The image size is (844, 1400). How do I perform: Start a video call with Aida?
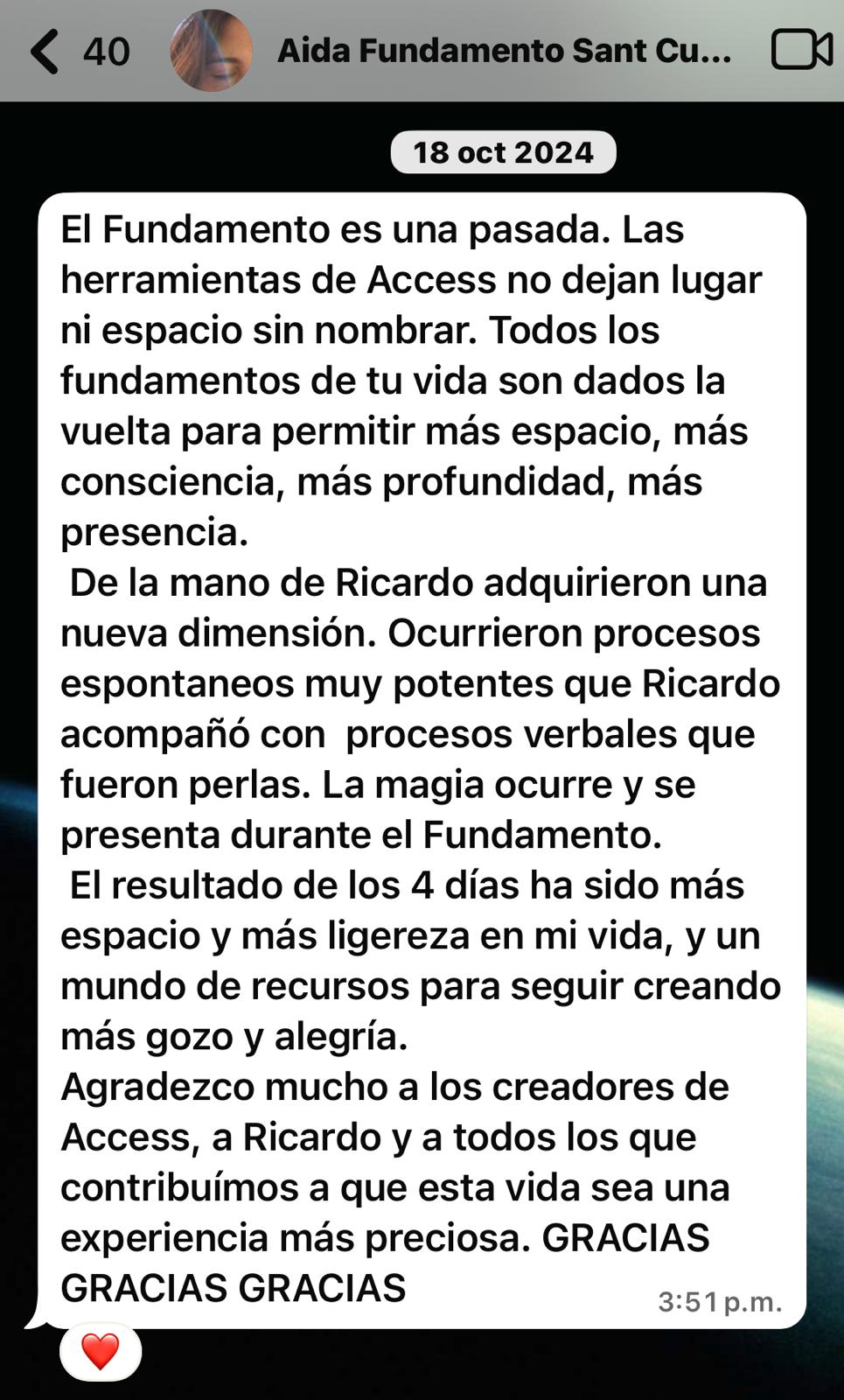tap(800, 50)
